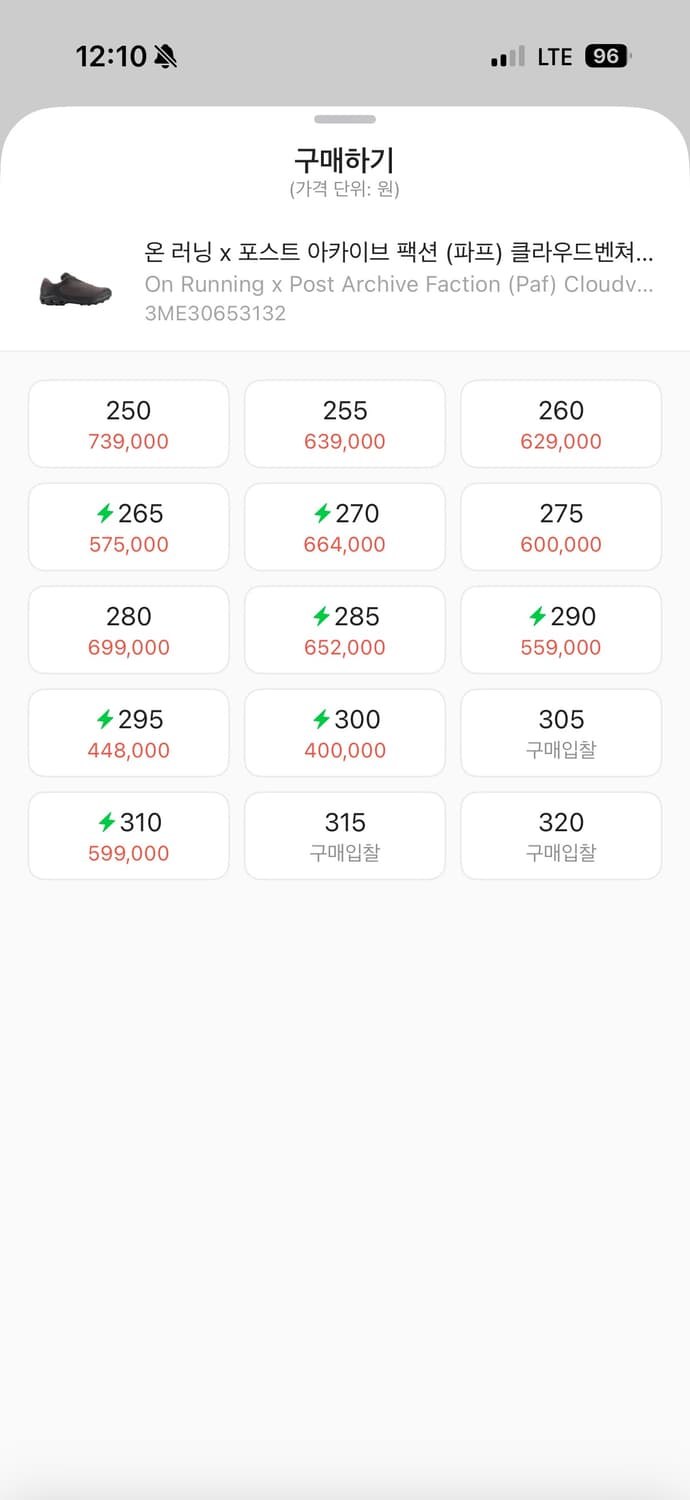Screen dimensions: 690x1500
Task: Select size 290 for 559,000
Action: click(561, 630)
